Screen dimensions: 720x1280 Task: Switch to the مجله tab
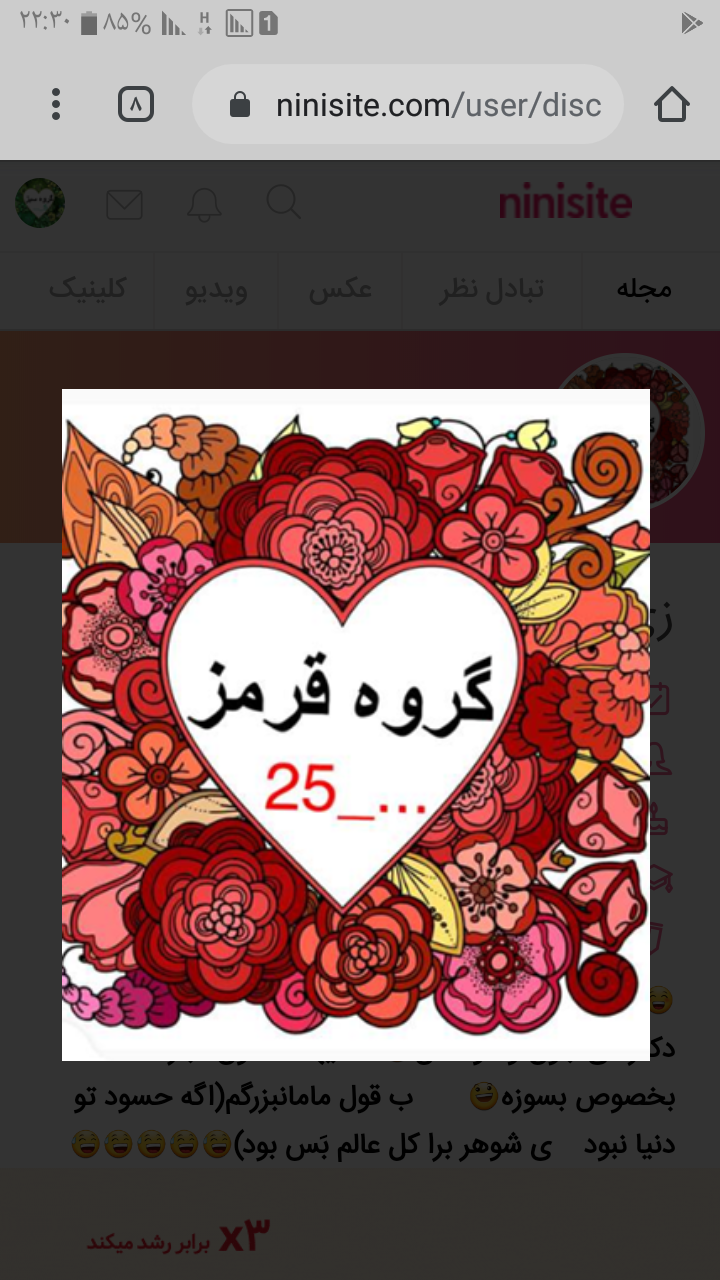(644, 290)
